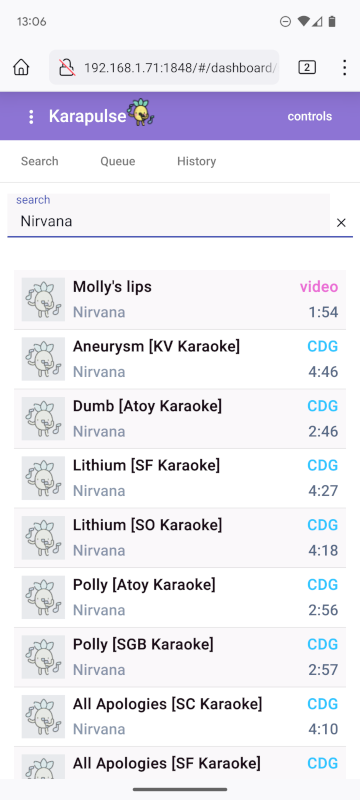Viewport: 360px width, 800px height.
Task: Go to the browser home page
Action: point(21,67)
